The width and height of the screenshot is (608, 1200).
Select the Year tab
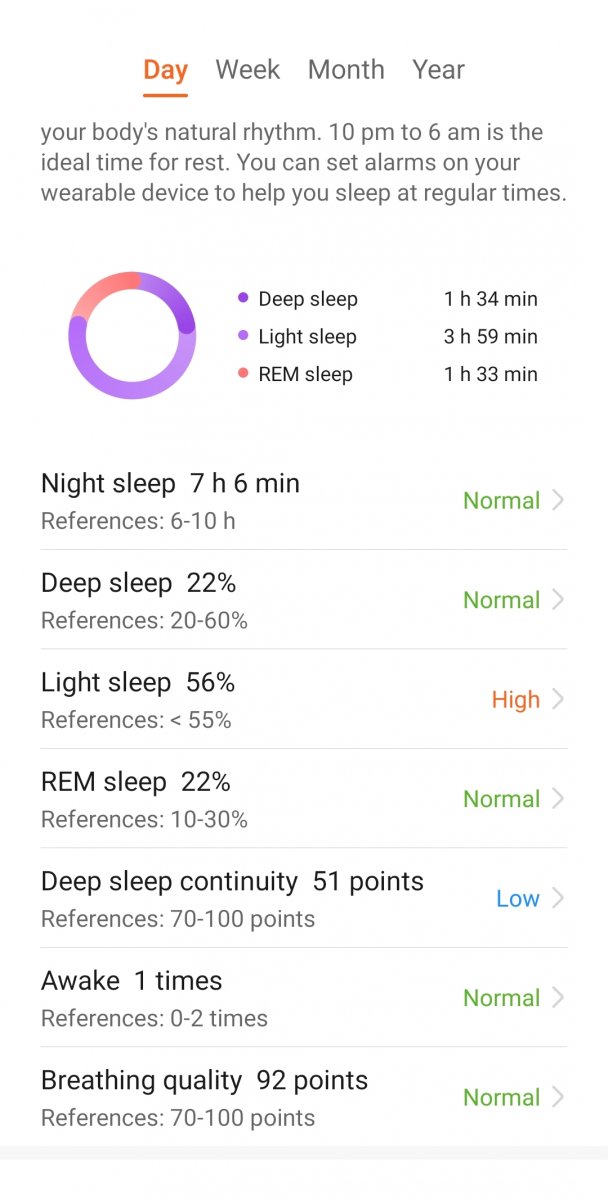(438, 70)
